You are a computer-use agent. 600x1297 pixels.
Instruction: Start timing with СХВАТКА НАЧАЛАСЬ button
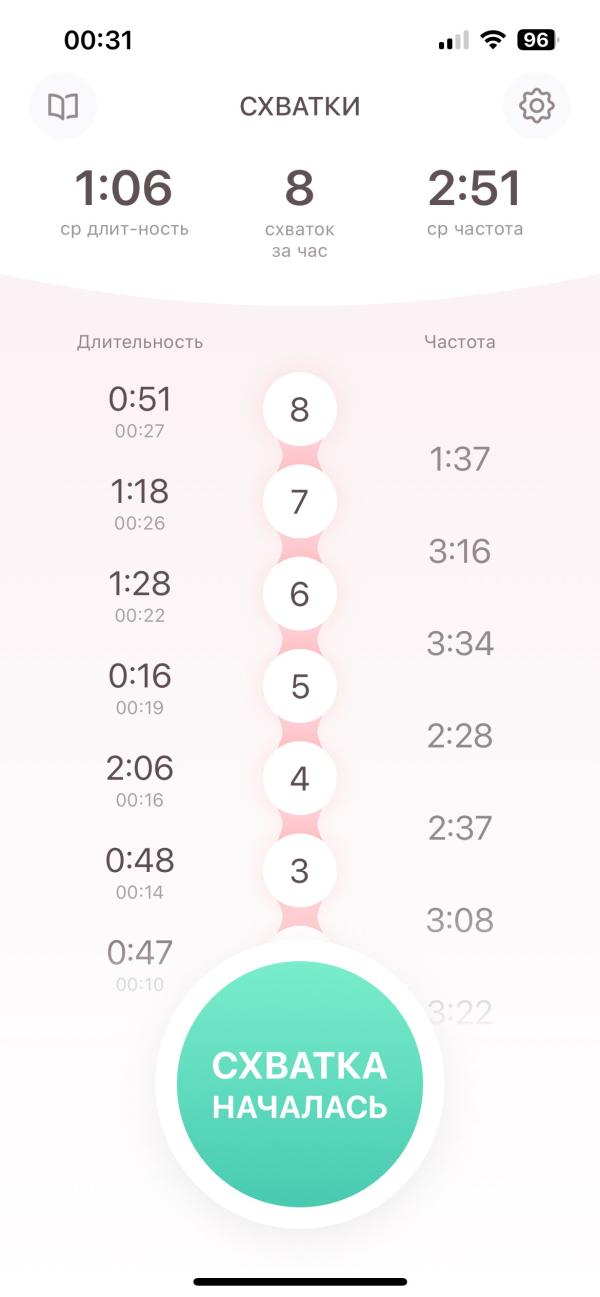click(x=300, y=1085)
